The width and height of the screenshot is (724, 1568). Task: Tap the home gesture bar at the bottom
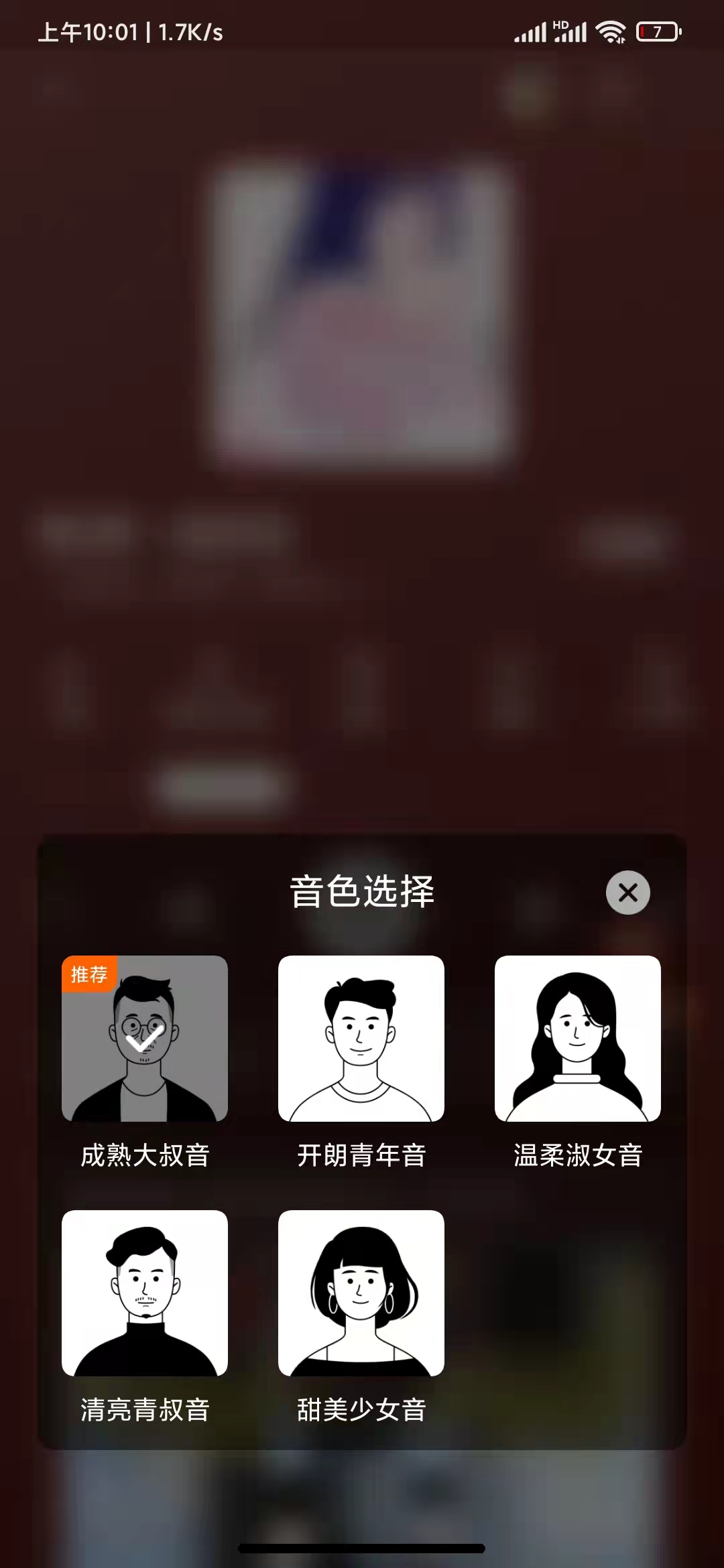(x=362, y=1548)
